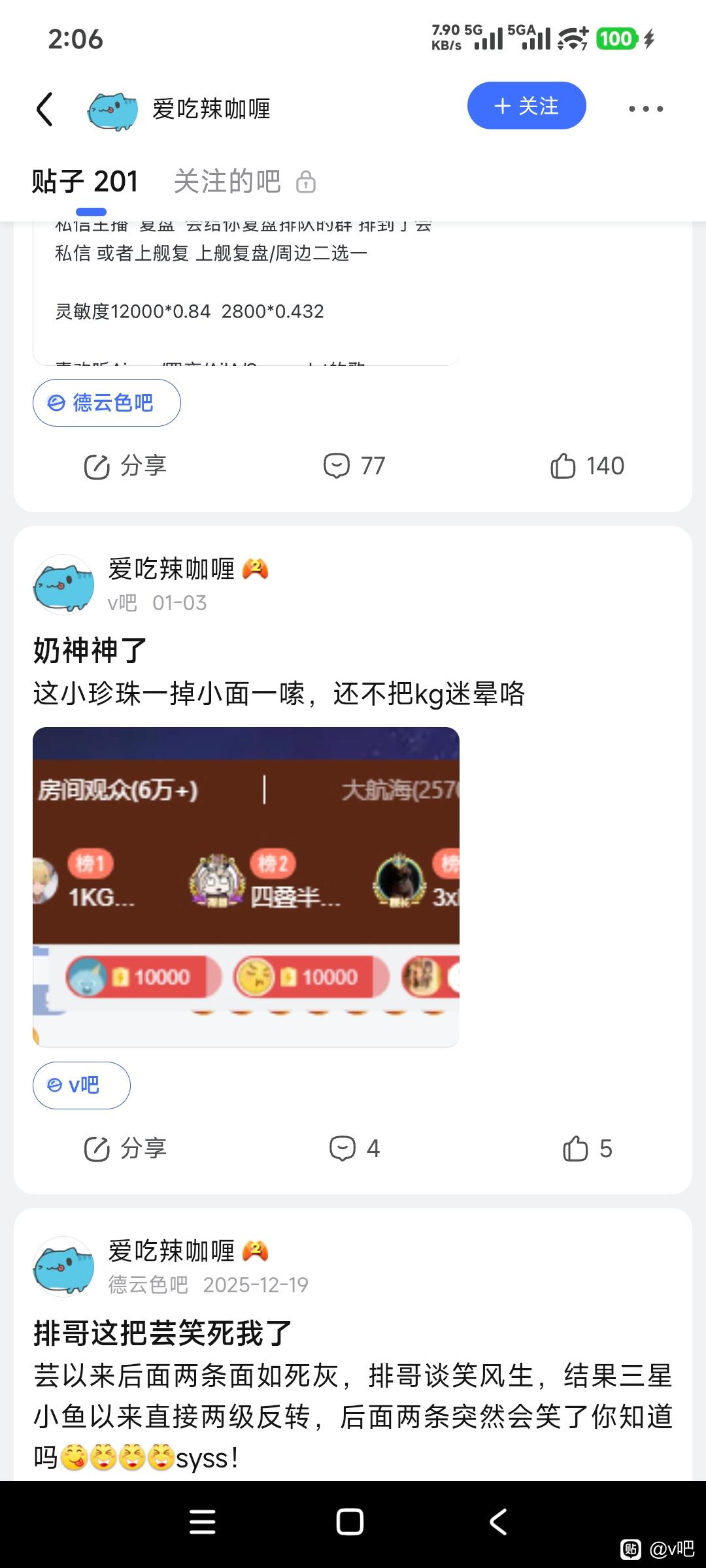Share the post with 77 comments

tap(125, 466)
